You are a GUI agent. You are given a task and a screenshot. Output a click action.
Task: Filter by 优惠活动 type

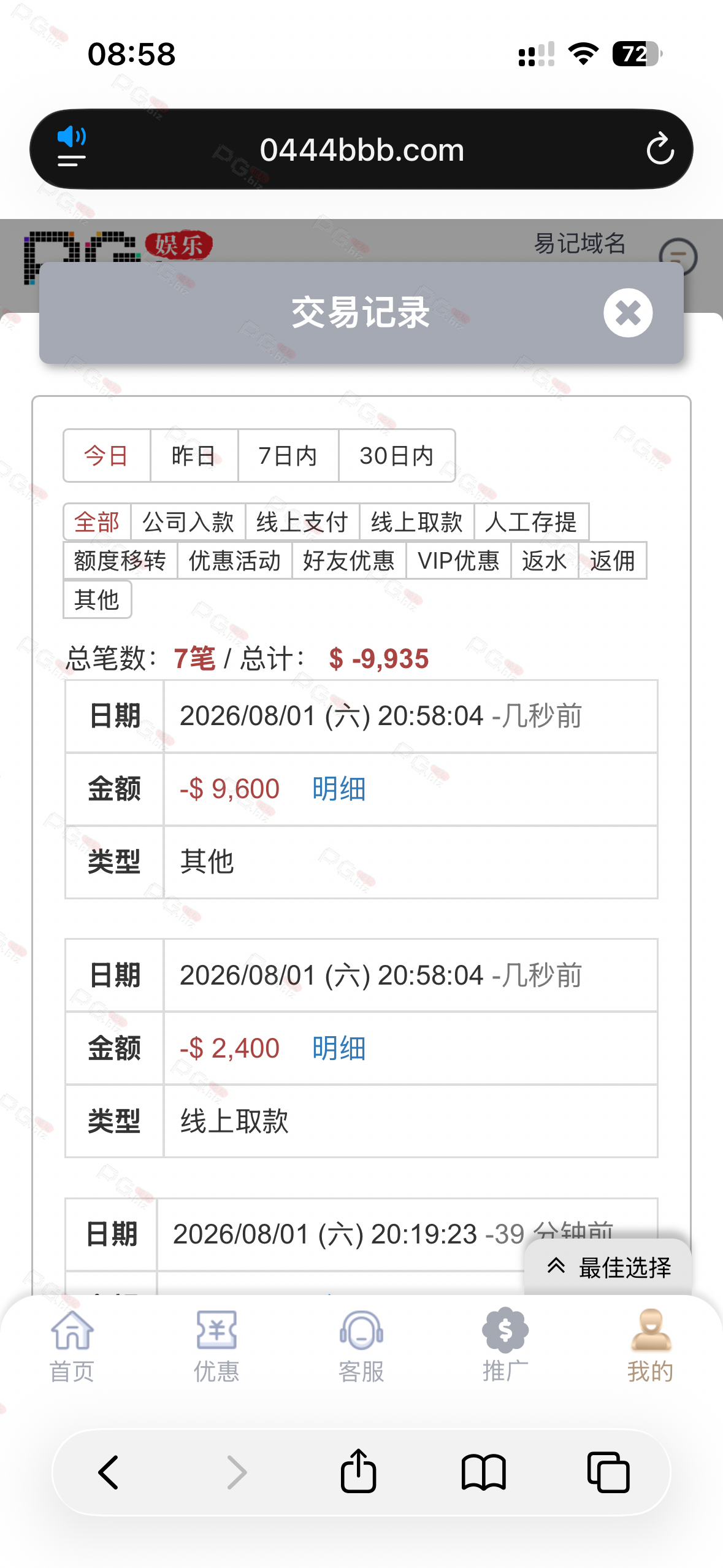point(235,561)
